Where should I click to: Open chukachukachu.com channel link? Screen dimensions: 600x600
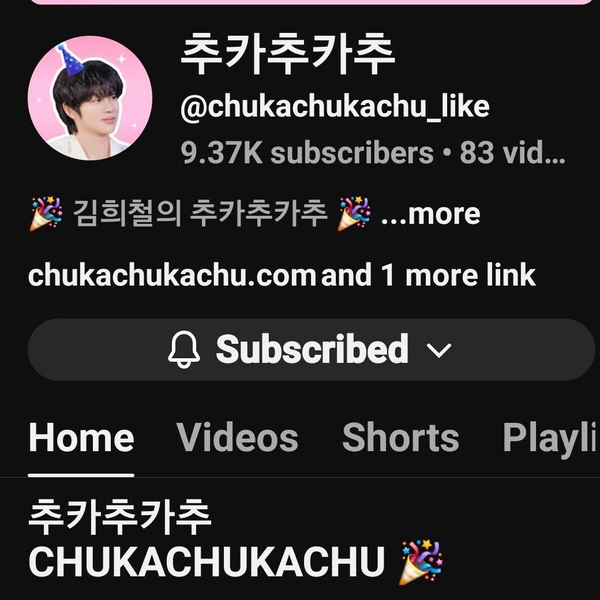point(172,275)
